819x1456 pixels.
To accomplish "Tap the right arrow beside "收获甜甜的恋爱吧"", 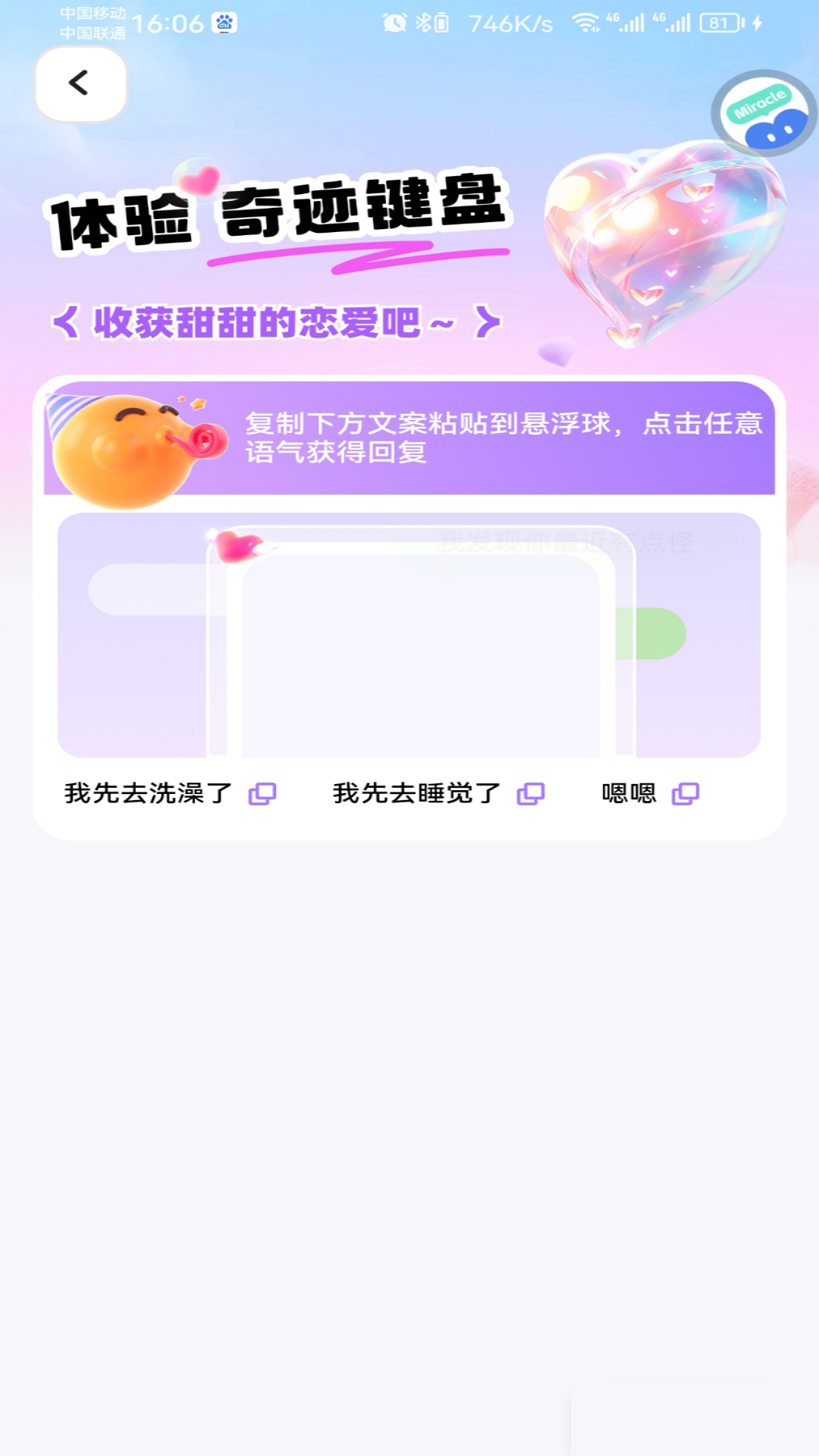I will [486, 322].
